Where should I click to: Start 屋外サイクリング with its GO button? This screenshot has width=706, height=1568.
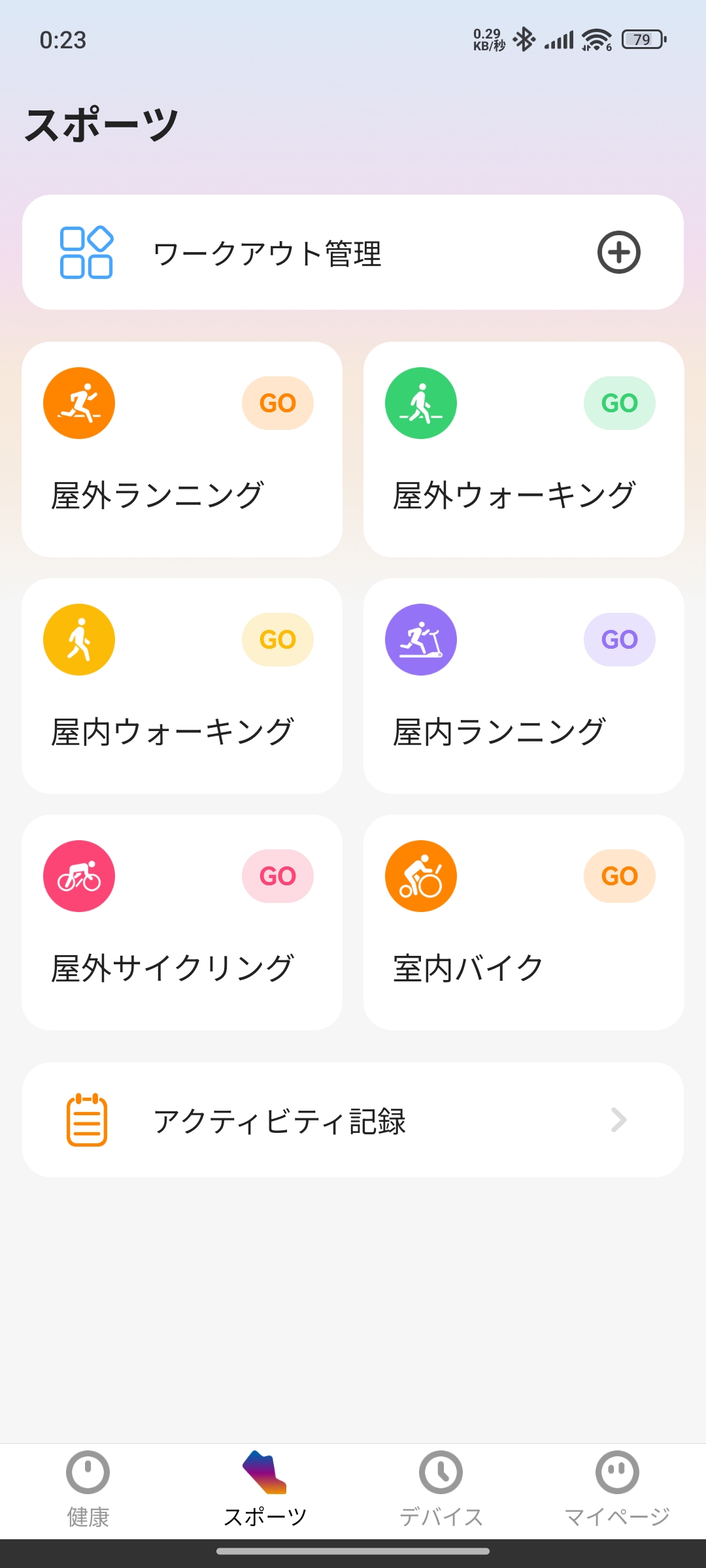click(x=278, y=876)
